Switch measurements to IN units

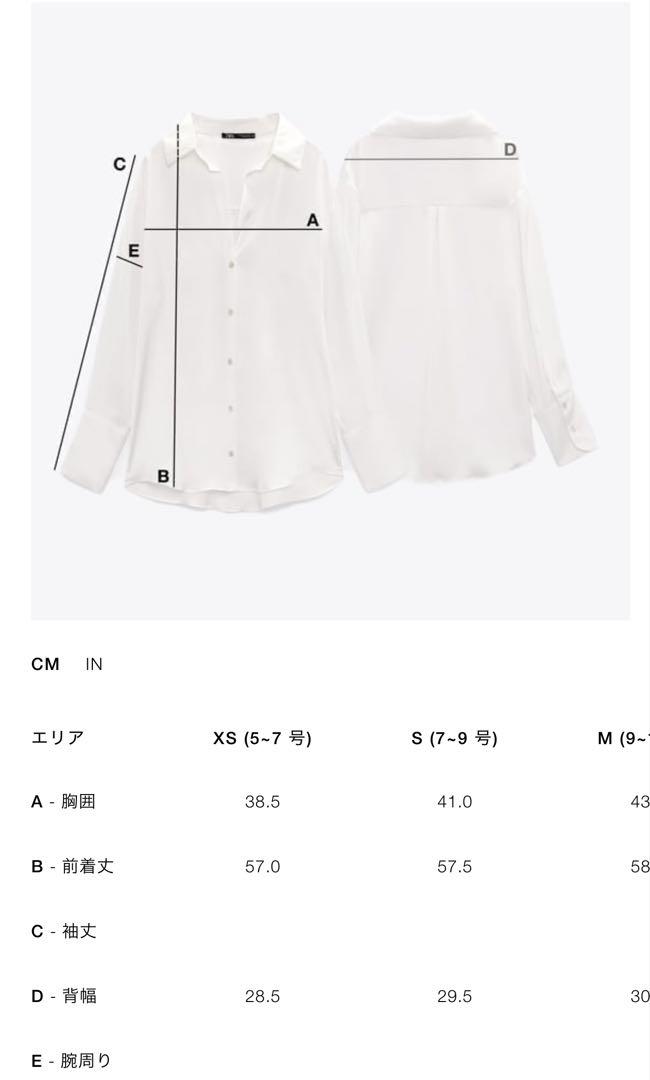tap(94, 664)
